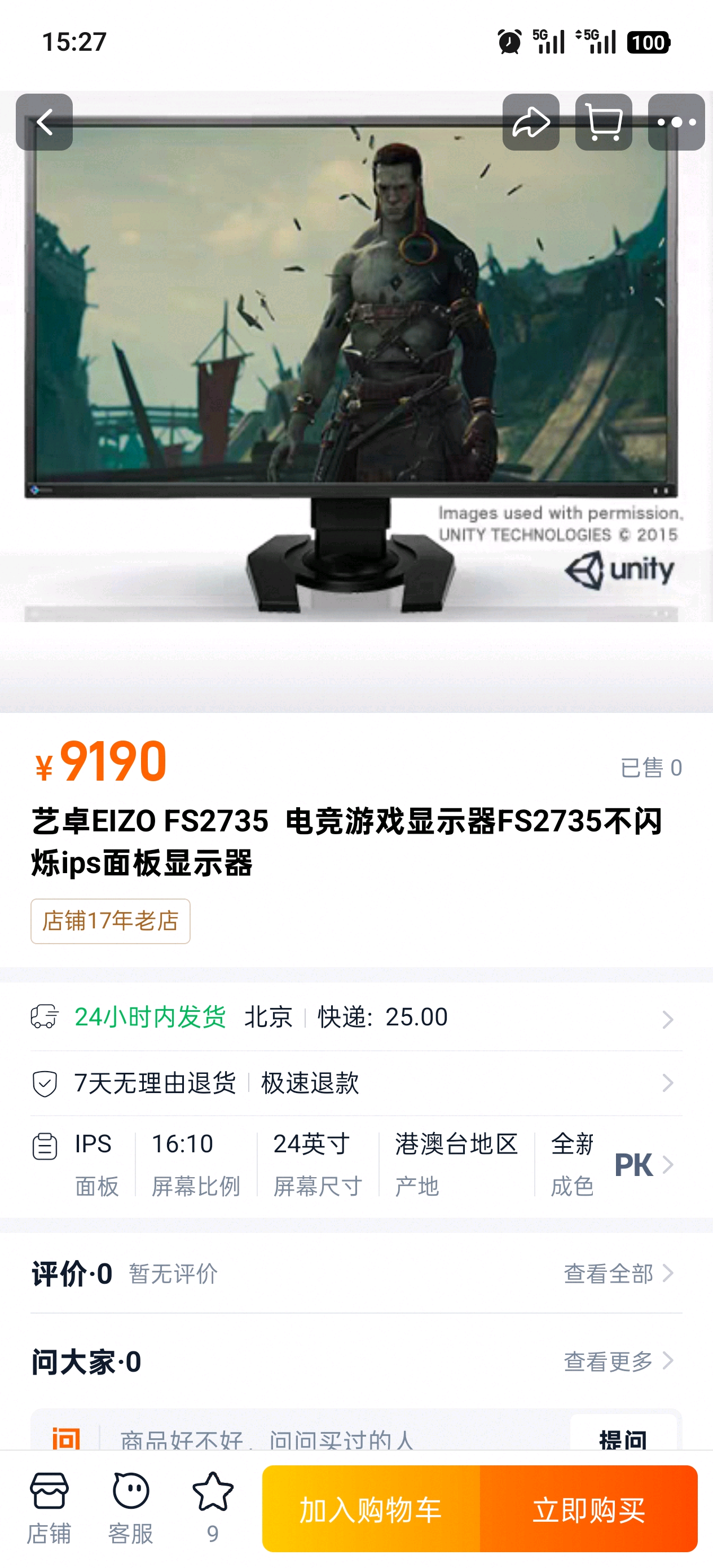Contact 客服 customer service
Screen dimensions: 713x1568
pos(130,1508)
